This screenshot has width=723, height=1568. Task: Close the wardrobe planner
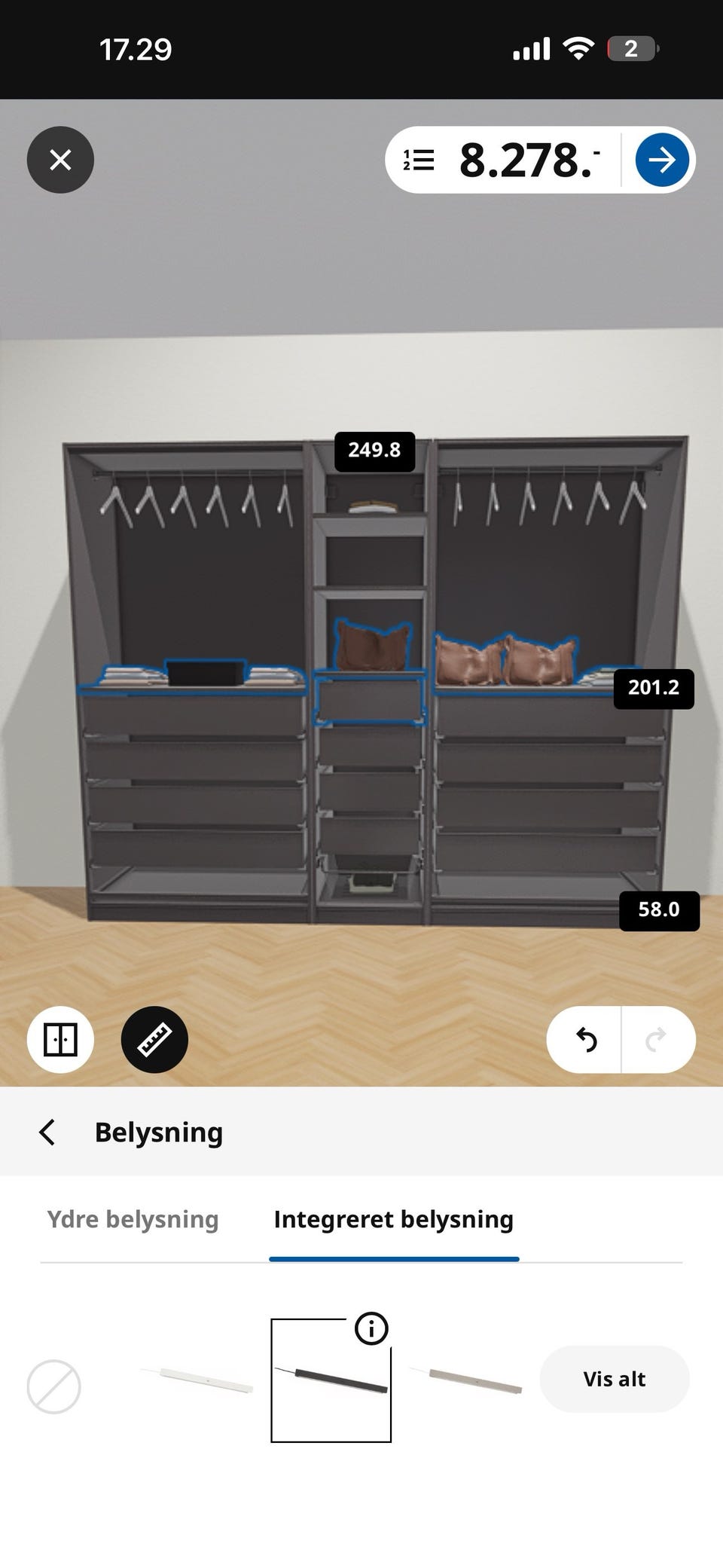[60, 160]
